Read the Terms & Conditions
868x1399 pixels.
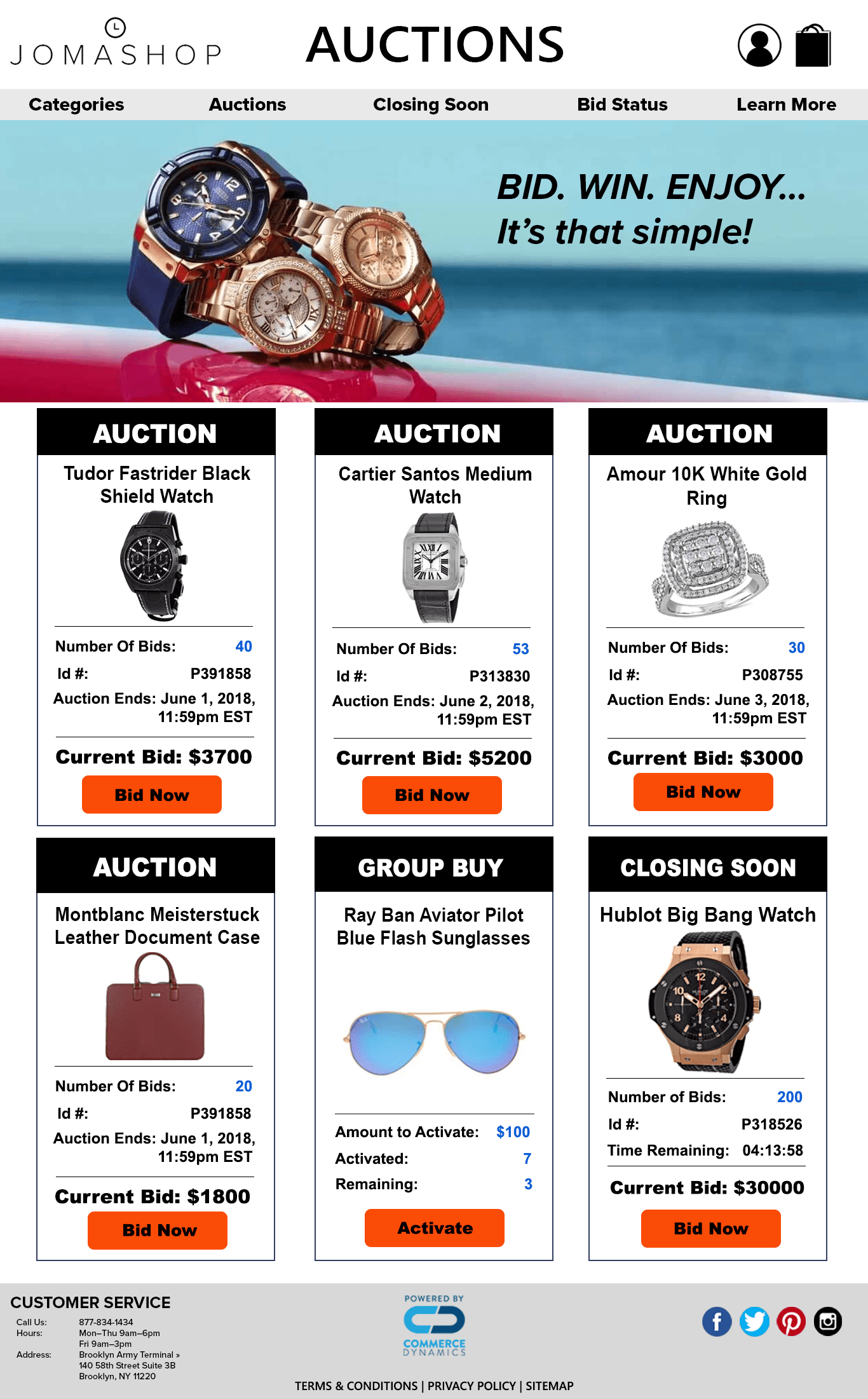click(356, 1386)
